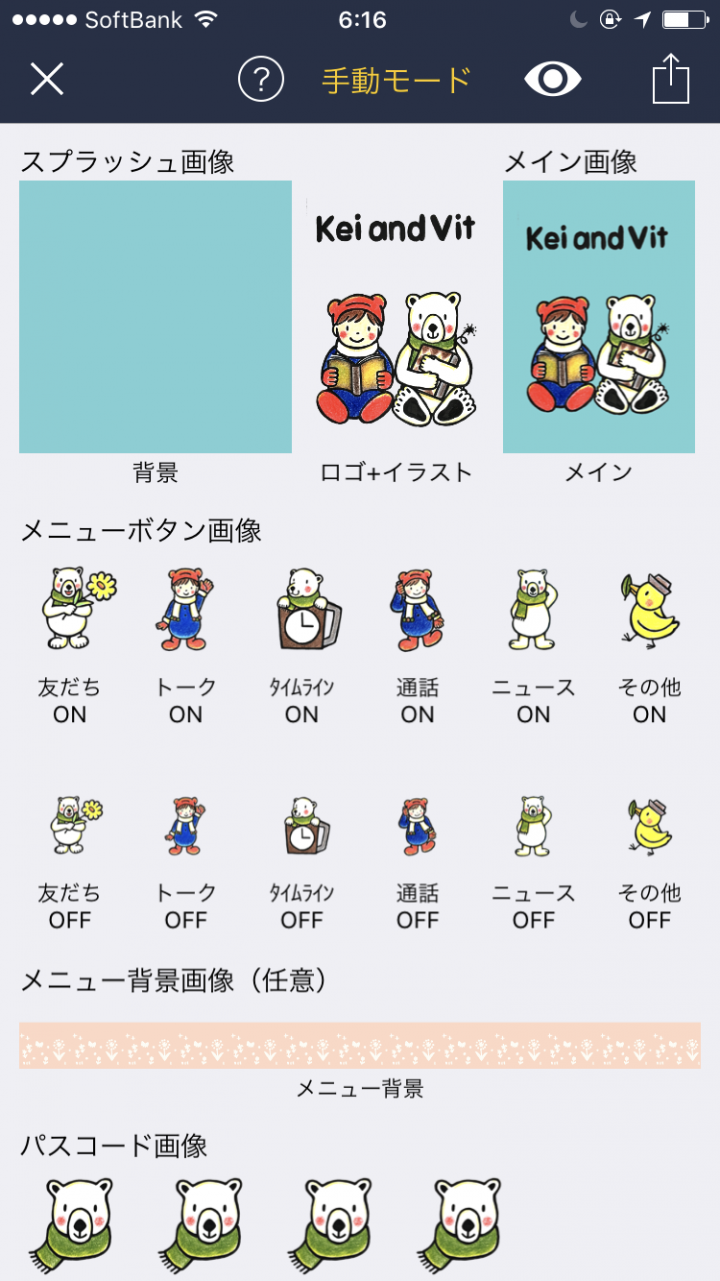The height and width of the screenshot is (1281, 720).
Task: Open the preview with the eye icon
Action: click(552, 77)
